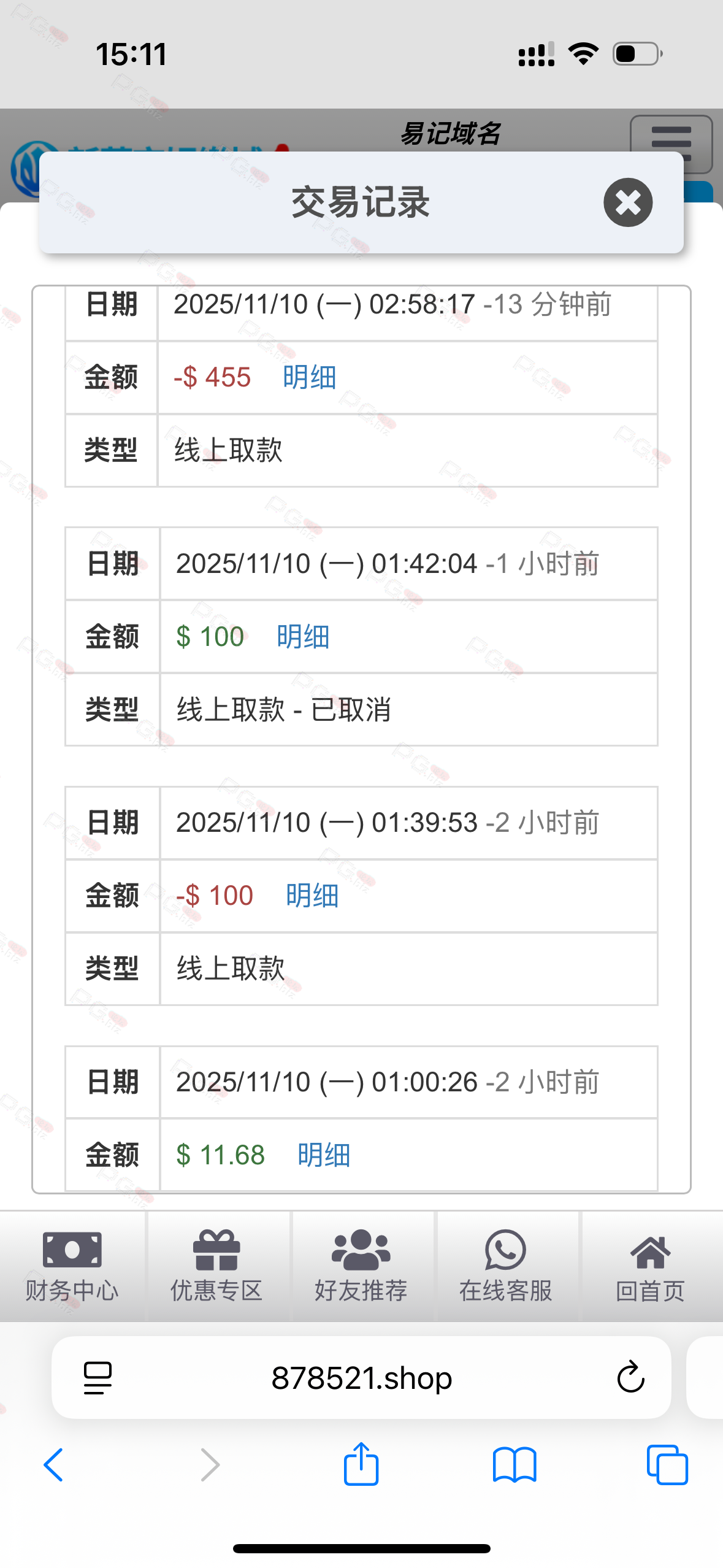Show all open Safari tabs
The image size is (723, 1568).
tap(667, 1465)
